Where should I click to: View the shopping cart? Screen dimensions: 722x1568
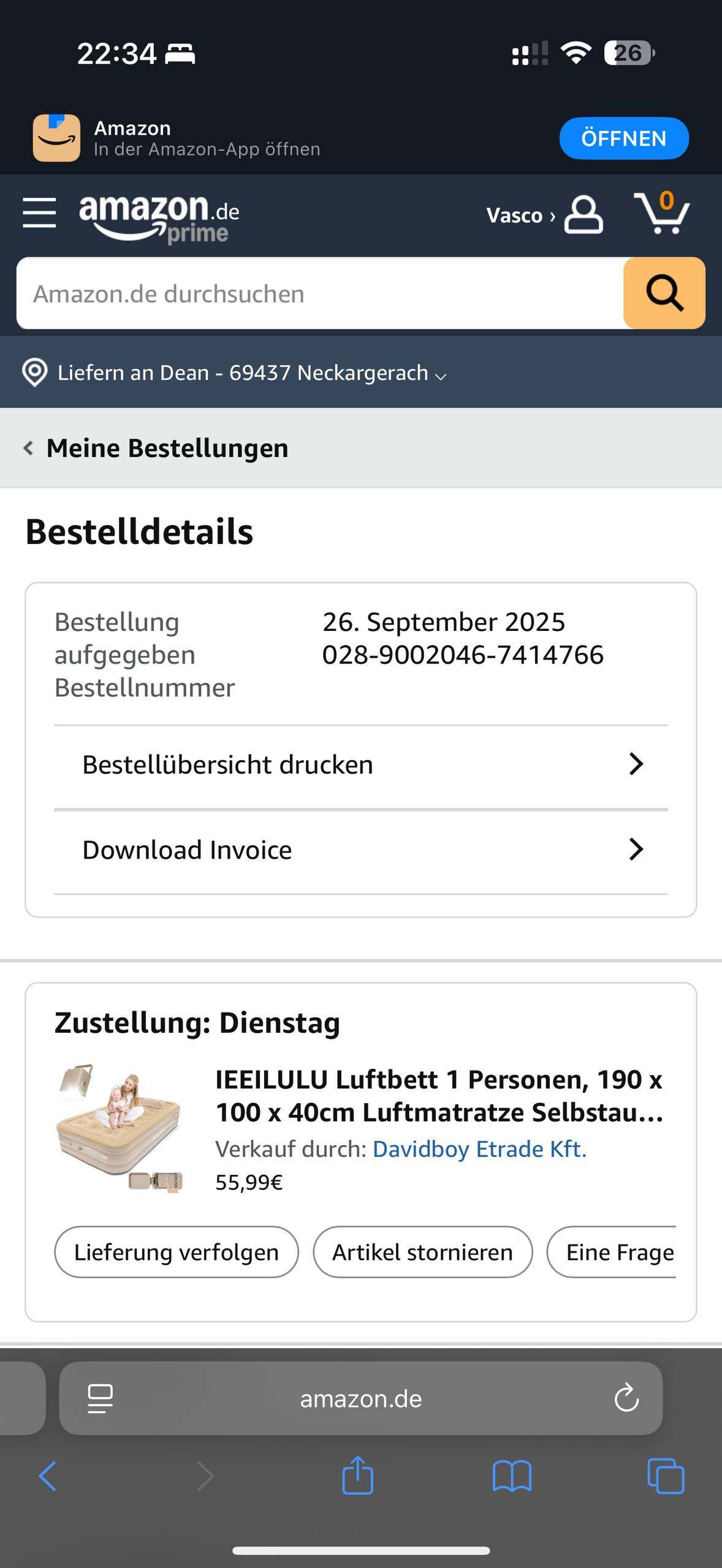[x=661, y=213]
